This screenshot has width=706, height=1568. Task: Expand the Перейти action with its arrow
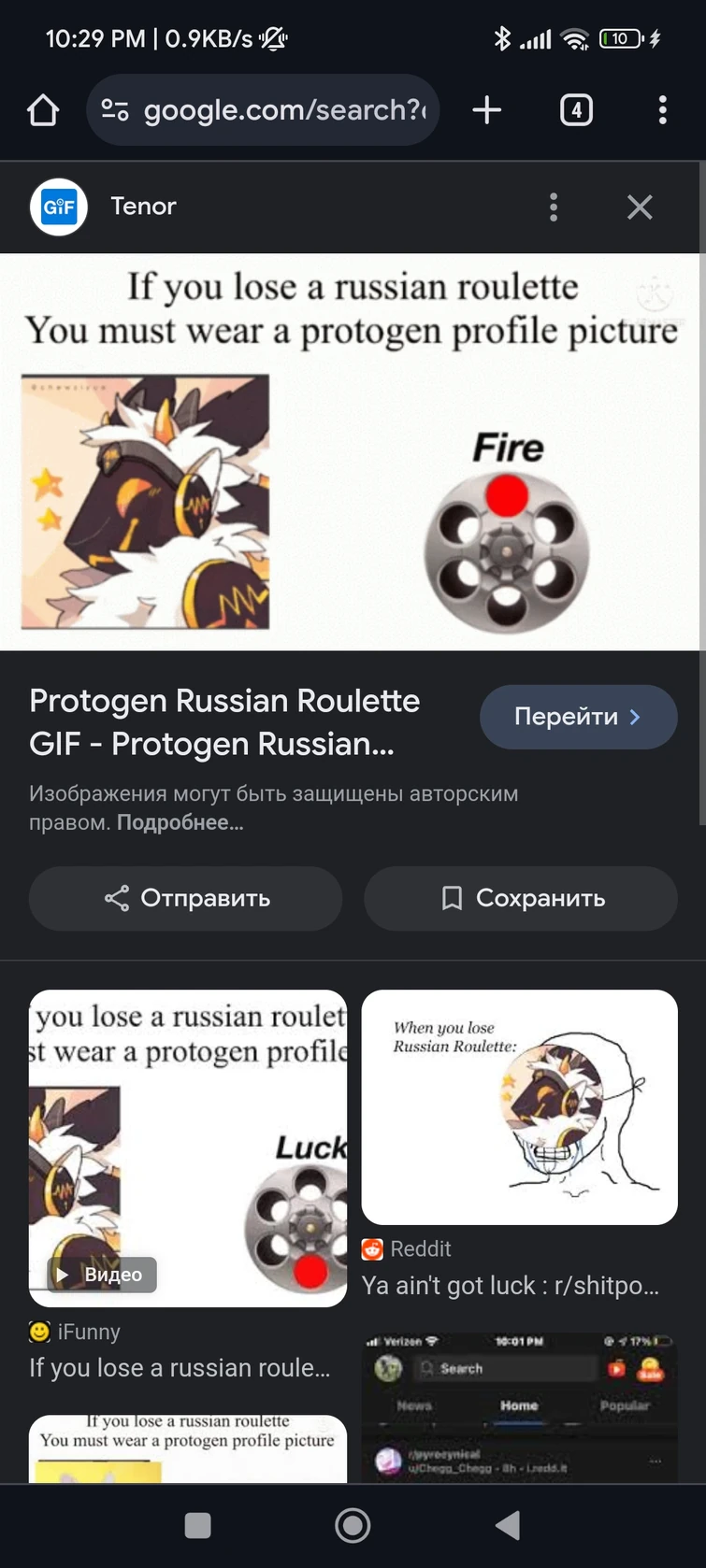(x=635, y=717)
